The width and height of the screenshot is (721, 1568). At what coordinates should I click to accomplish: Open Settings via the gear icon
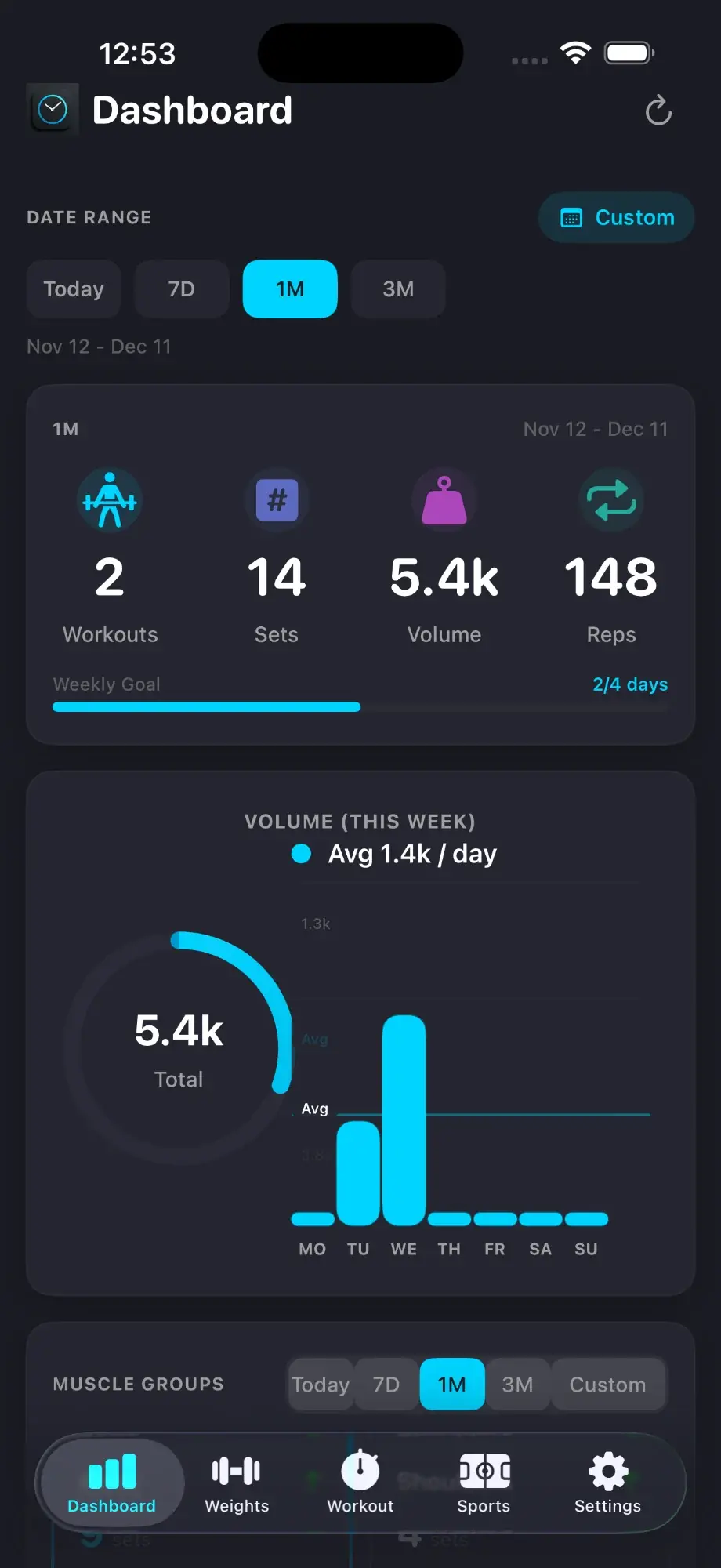click(x=608, y=1470)
